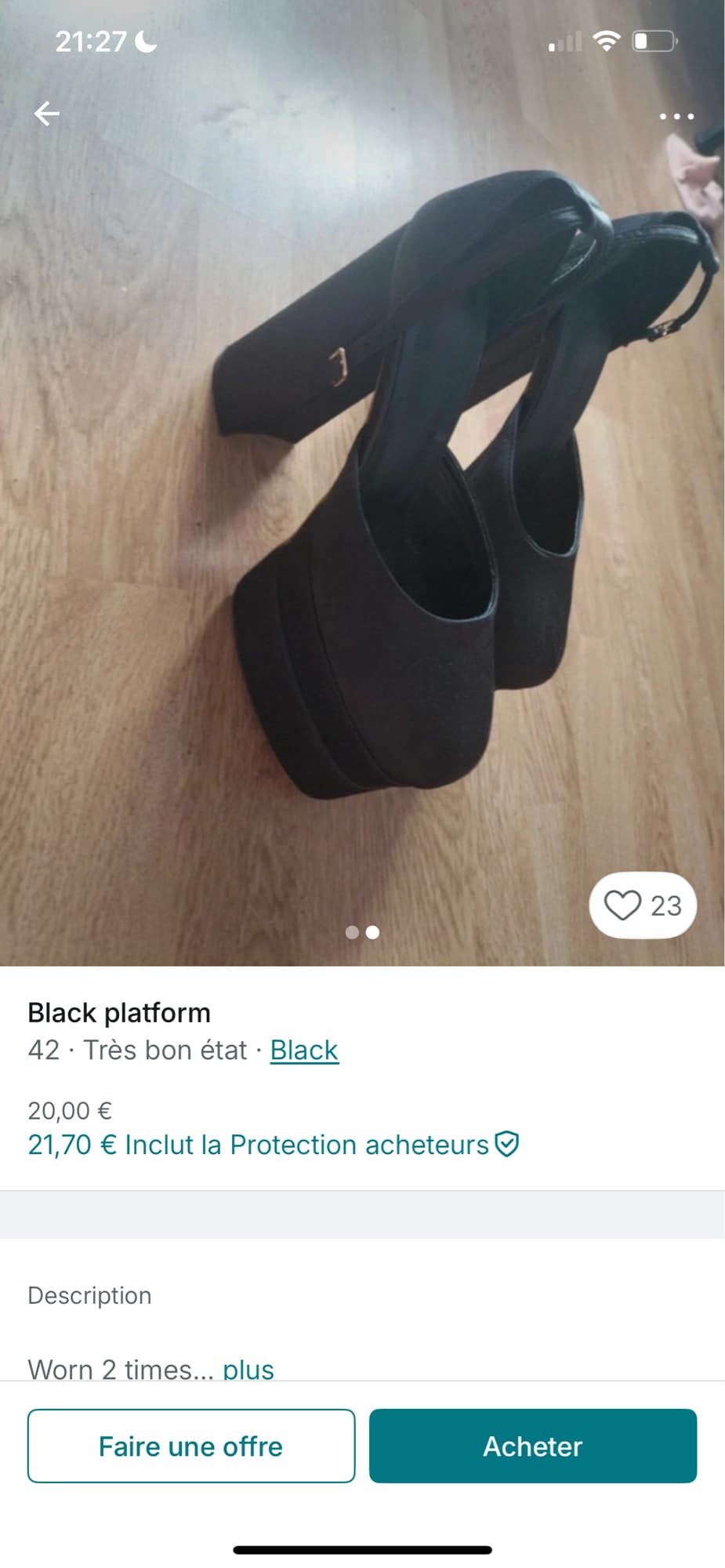This screenshot has width=725, height=1568.
Task: Open the Wi-Fi status indicator
Action: (605, 42)
